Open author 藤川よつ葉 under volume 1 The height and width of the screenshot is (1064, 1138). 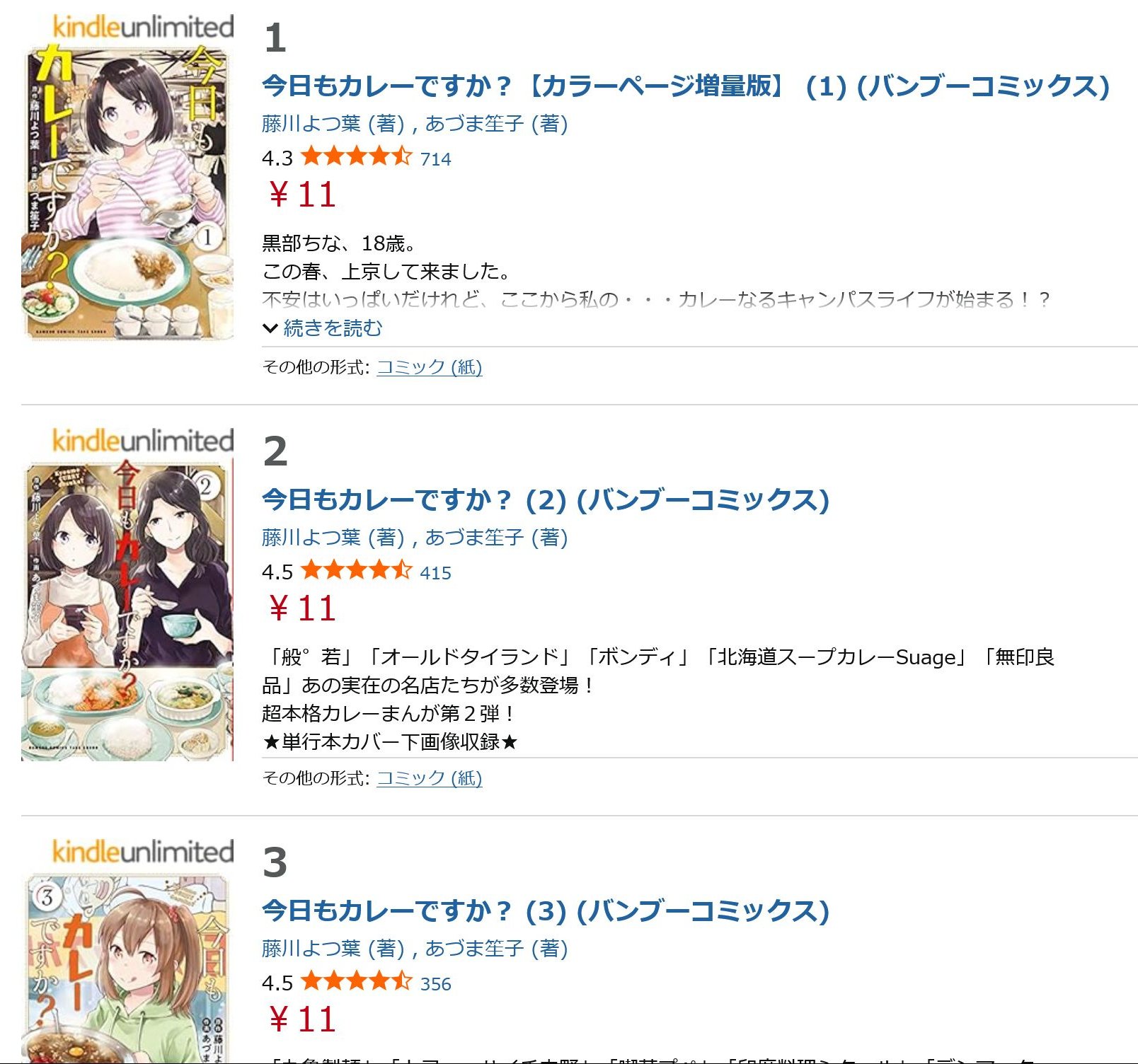[311, 124]
